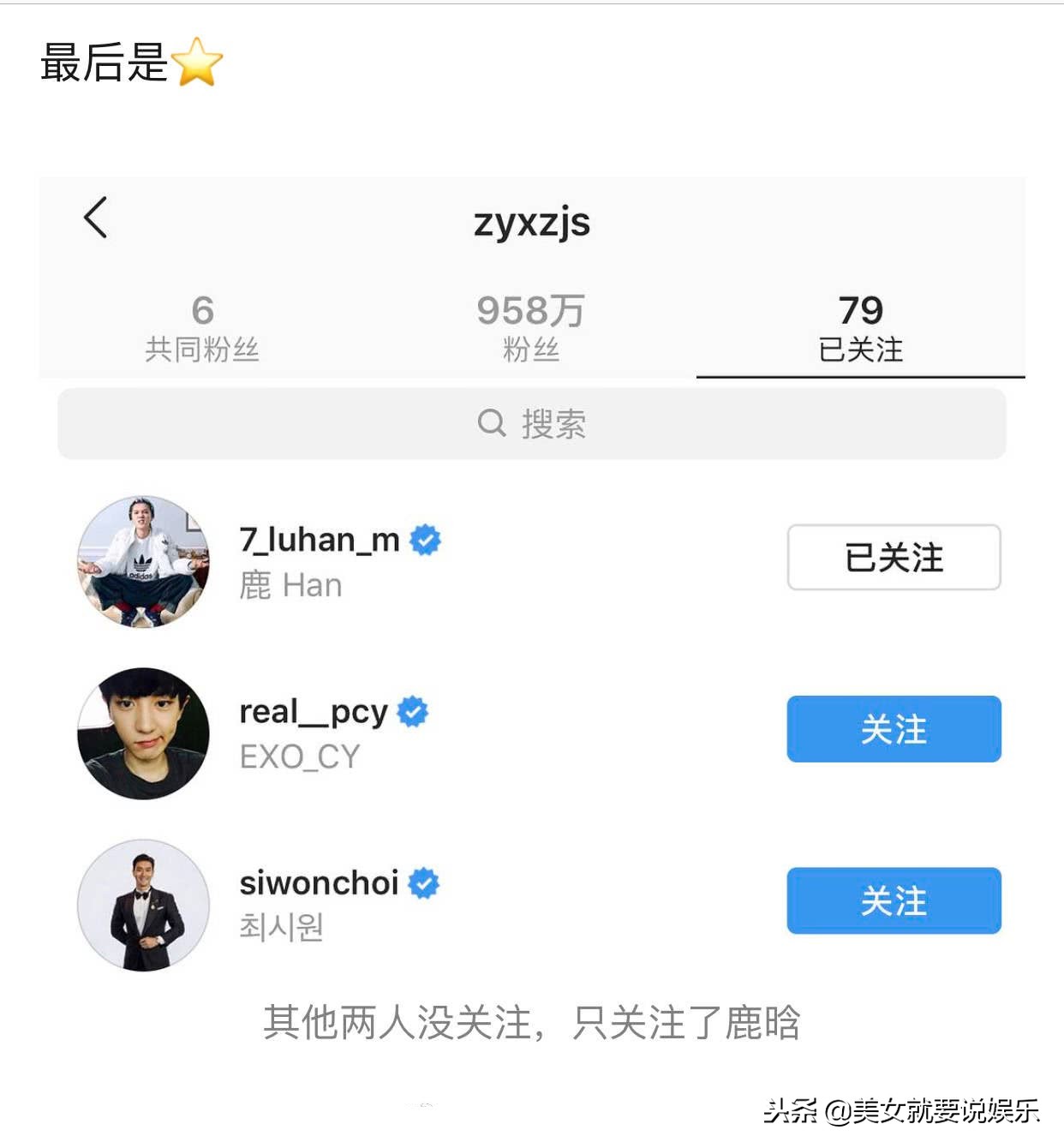This screenshot has height=1148, width=1064.
Task: Switch to the 共同粉丝 tab
Action: click(x=203, y=327)
